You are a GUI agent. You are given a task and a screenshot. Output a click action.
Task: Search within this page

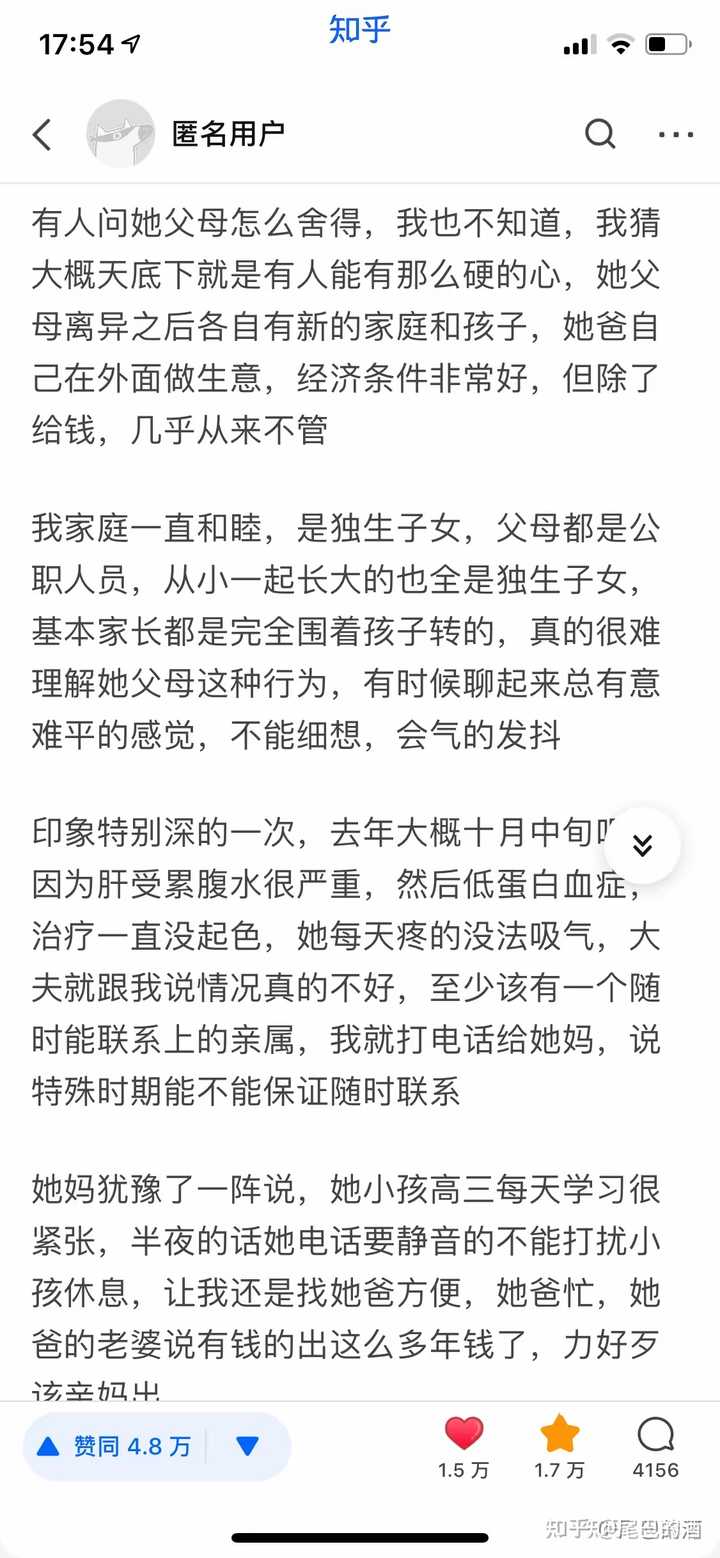point(599,134)
